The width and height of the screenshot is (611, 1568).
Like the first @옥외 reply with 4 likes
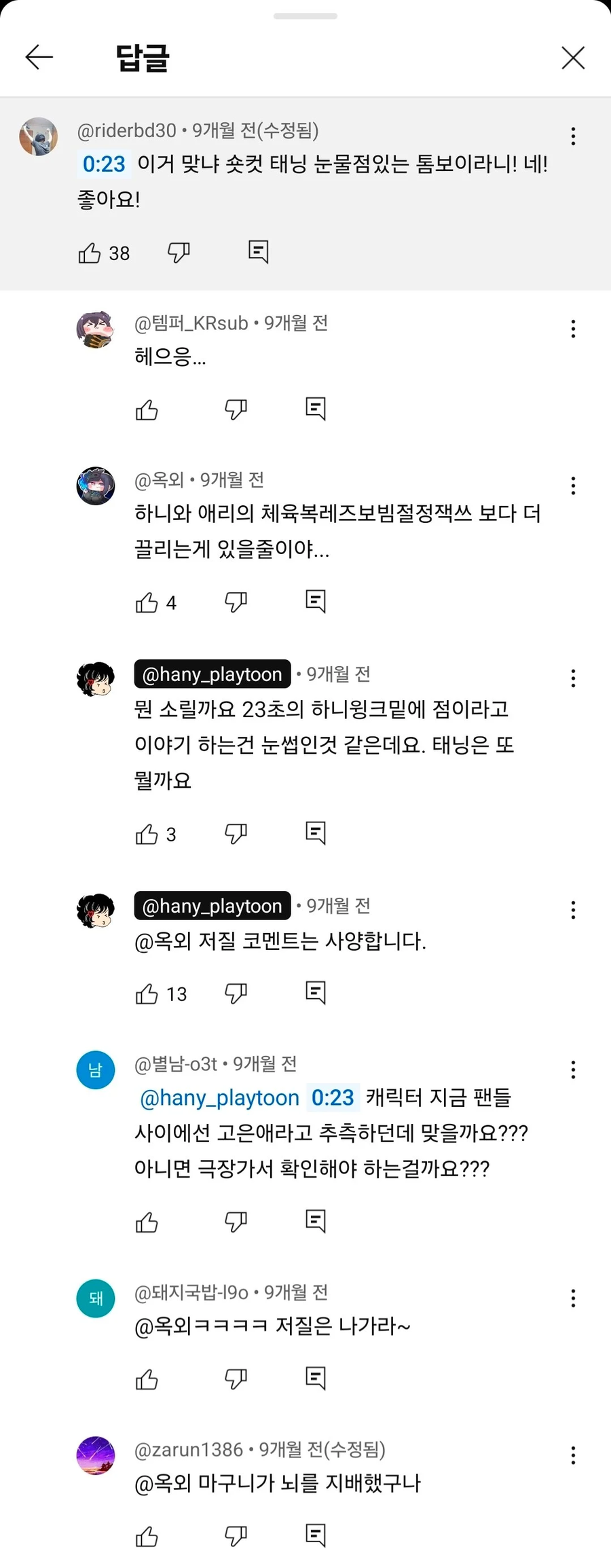point(147,602)
